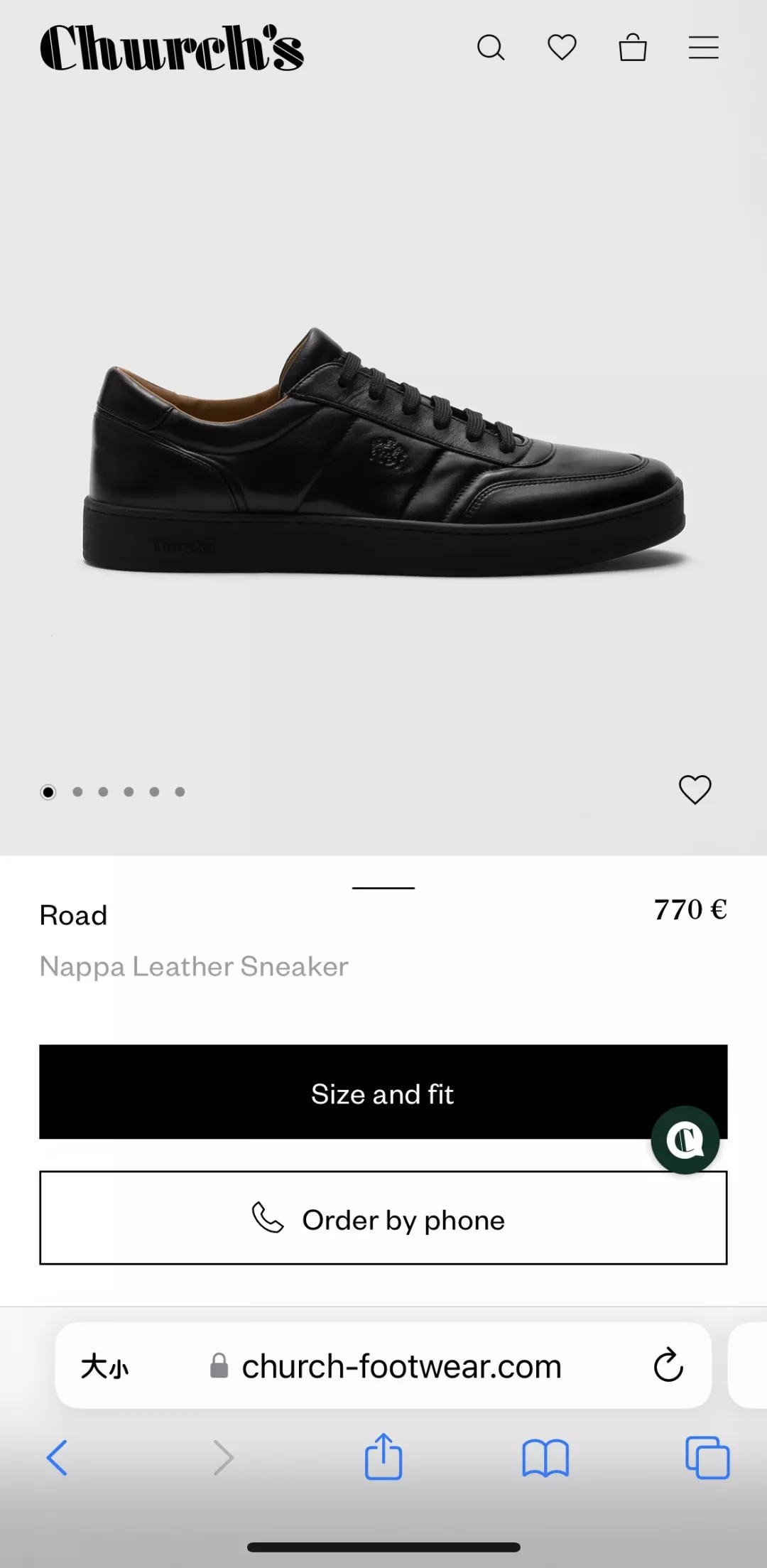Share this page from the Safari toolbar

pyautogui.click(x=383, y=1456)
